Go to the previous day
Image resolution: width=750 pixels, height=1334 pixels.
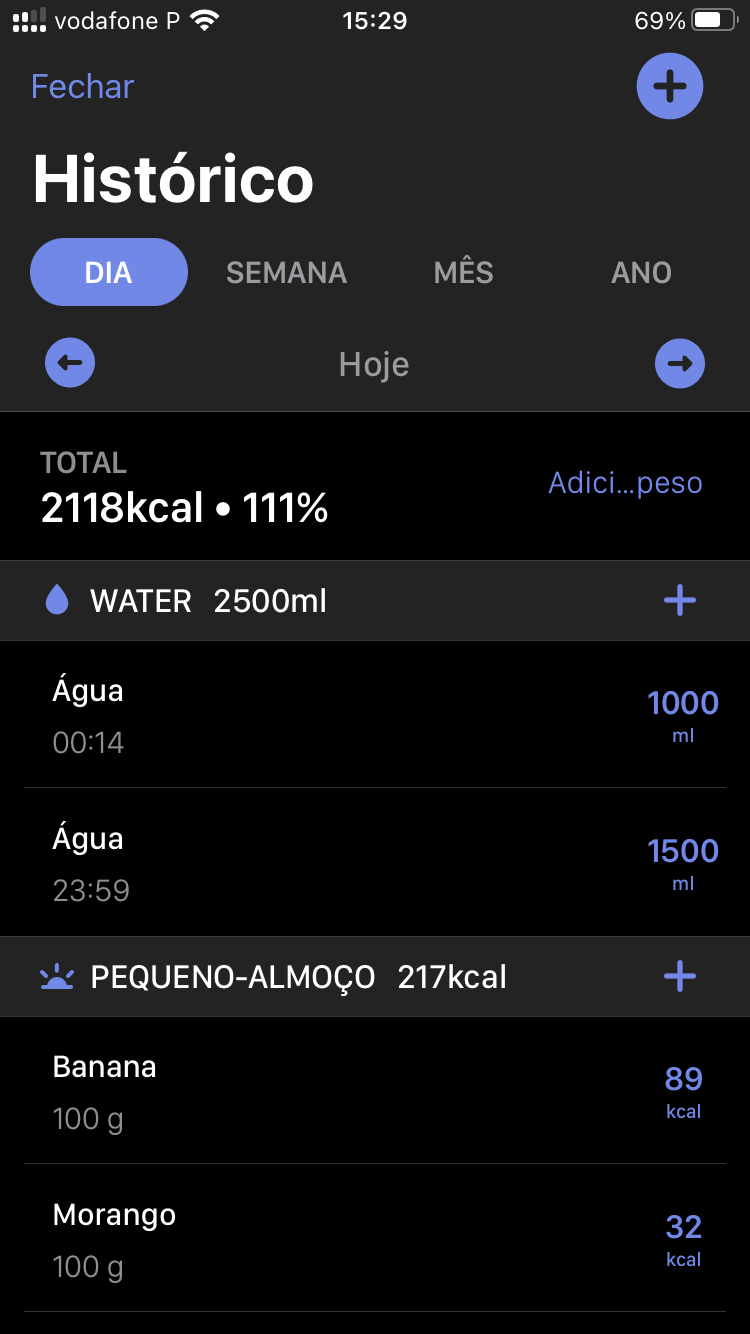pyautogui.click(x=70, y=363)
